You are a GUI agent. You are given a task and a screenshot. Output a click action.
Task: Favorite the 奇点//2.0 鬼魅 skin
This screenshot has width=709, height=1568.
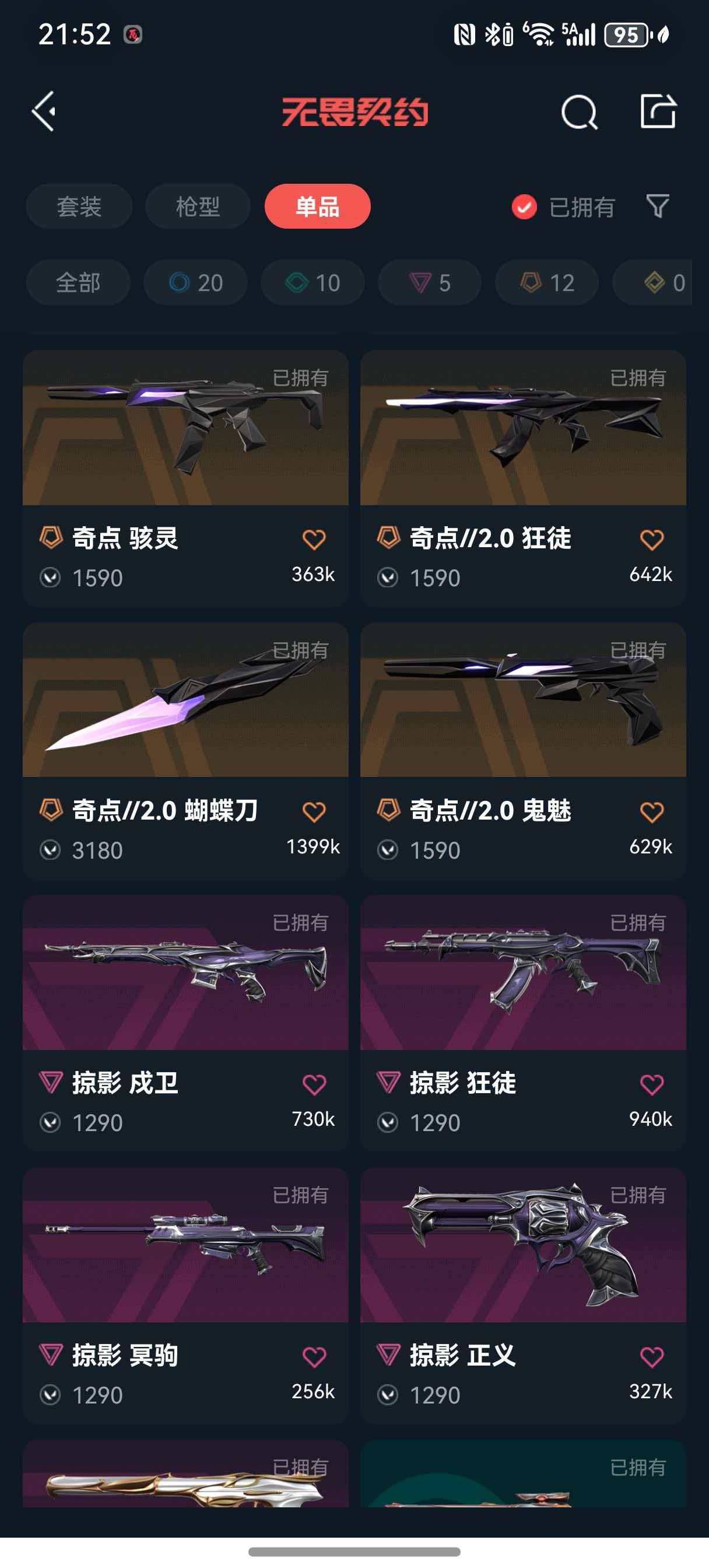(x=651, y=812)
